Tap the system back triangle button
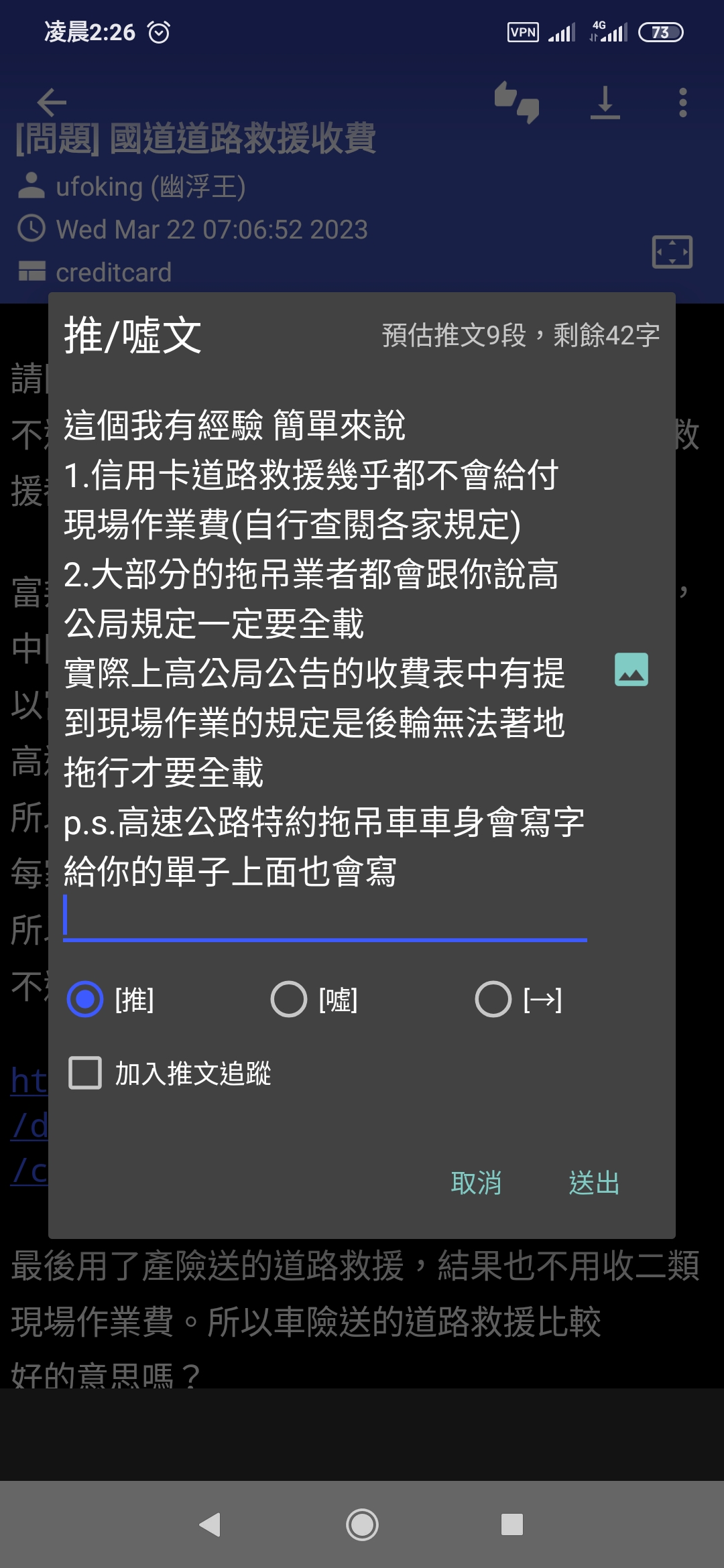 [210, 1525]
